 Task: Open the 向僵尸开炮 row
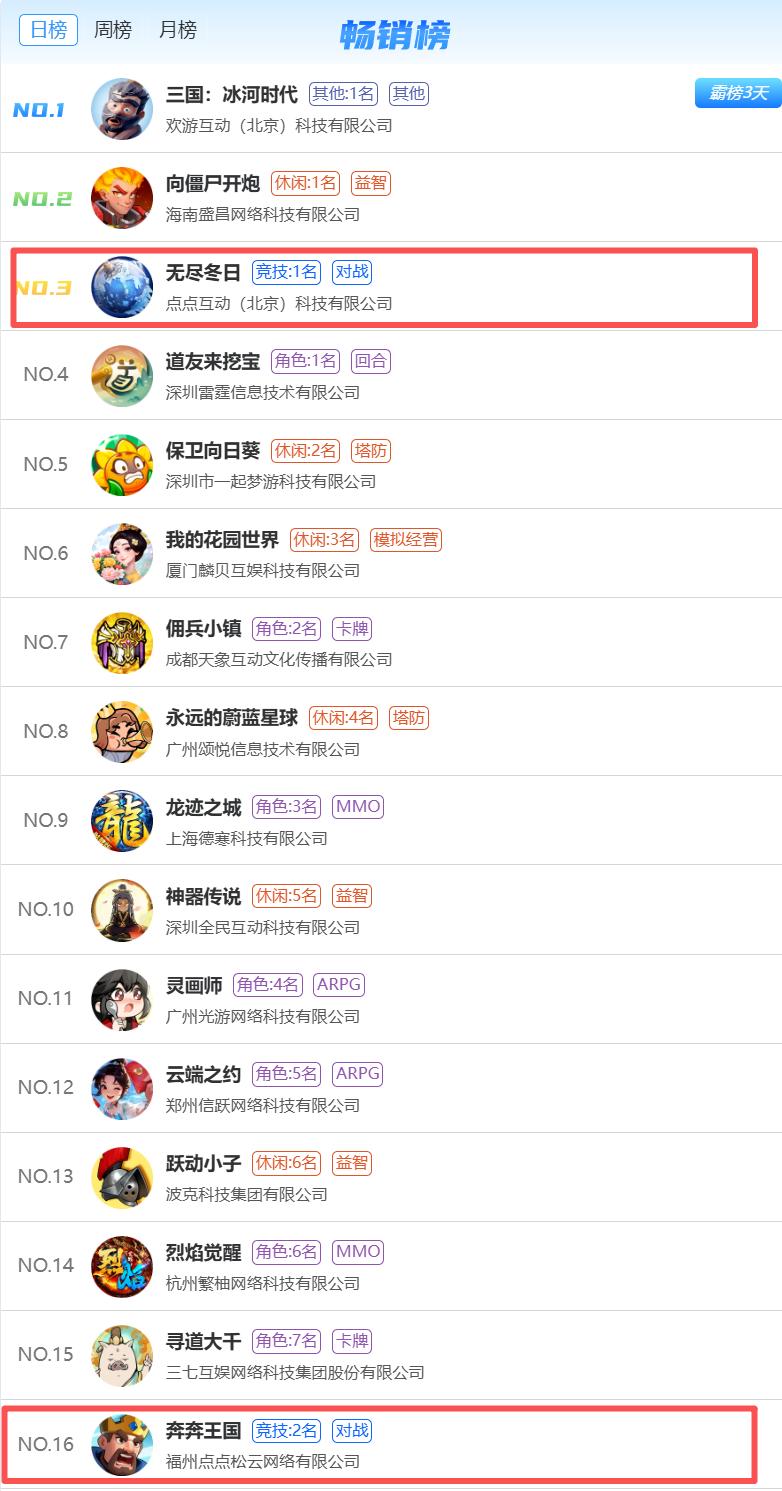pos(213,184)
